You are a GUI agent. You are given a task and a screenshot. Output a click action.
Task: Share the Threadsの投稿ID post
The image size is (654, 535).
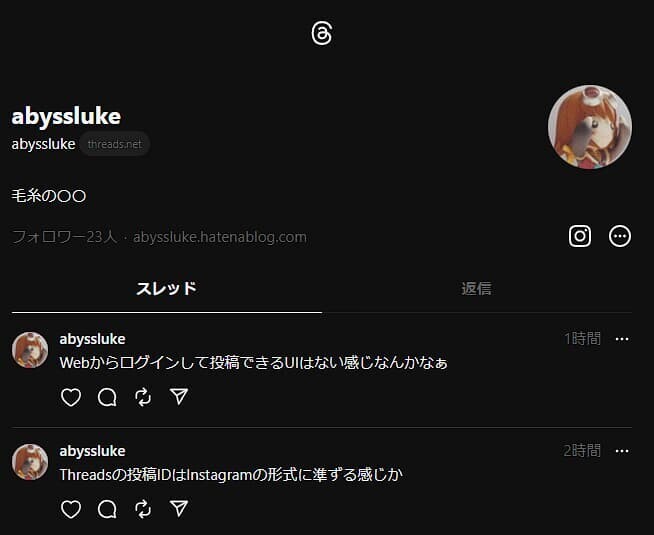179,509
